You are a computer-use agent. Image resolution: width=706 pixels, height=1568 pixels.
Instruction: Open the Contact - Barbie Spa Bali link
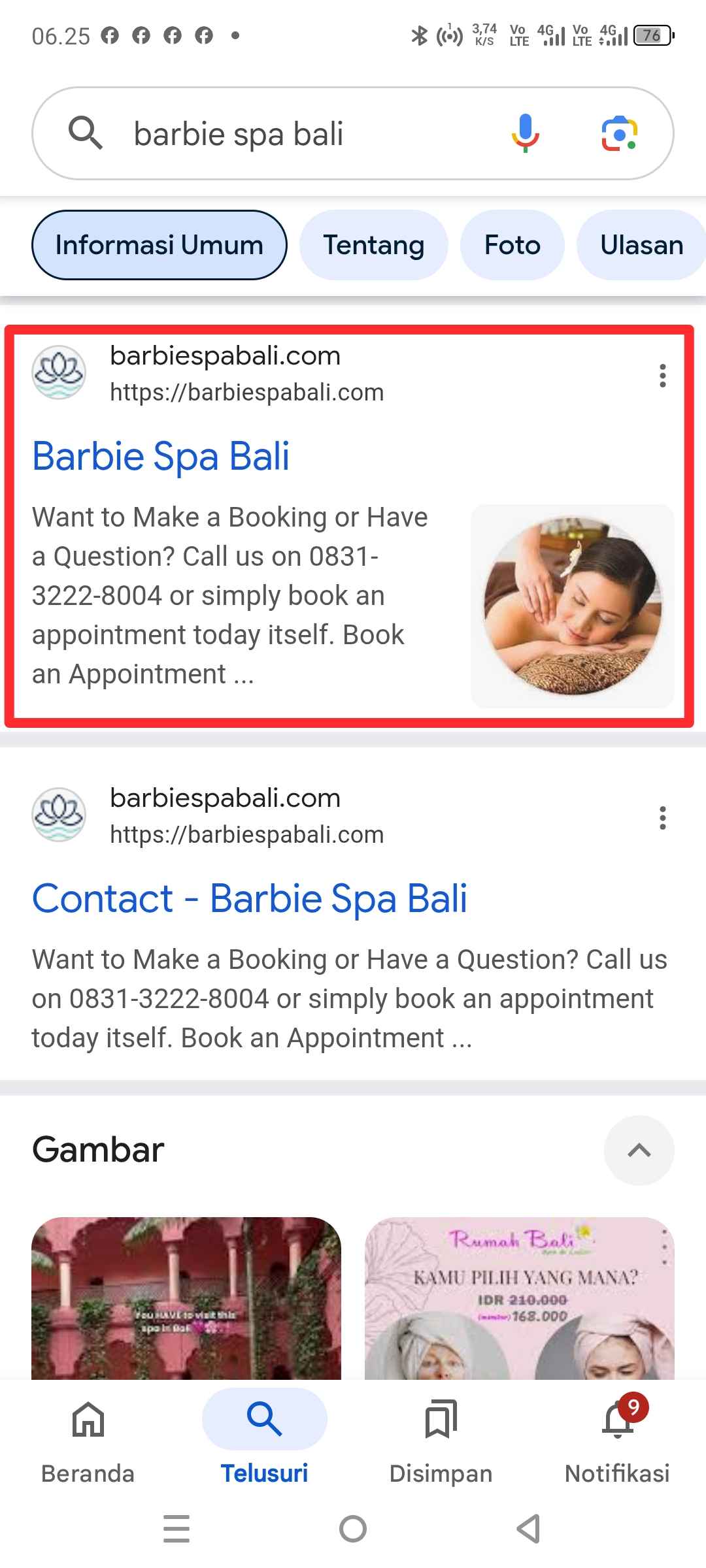click(249, 898)
